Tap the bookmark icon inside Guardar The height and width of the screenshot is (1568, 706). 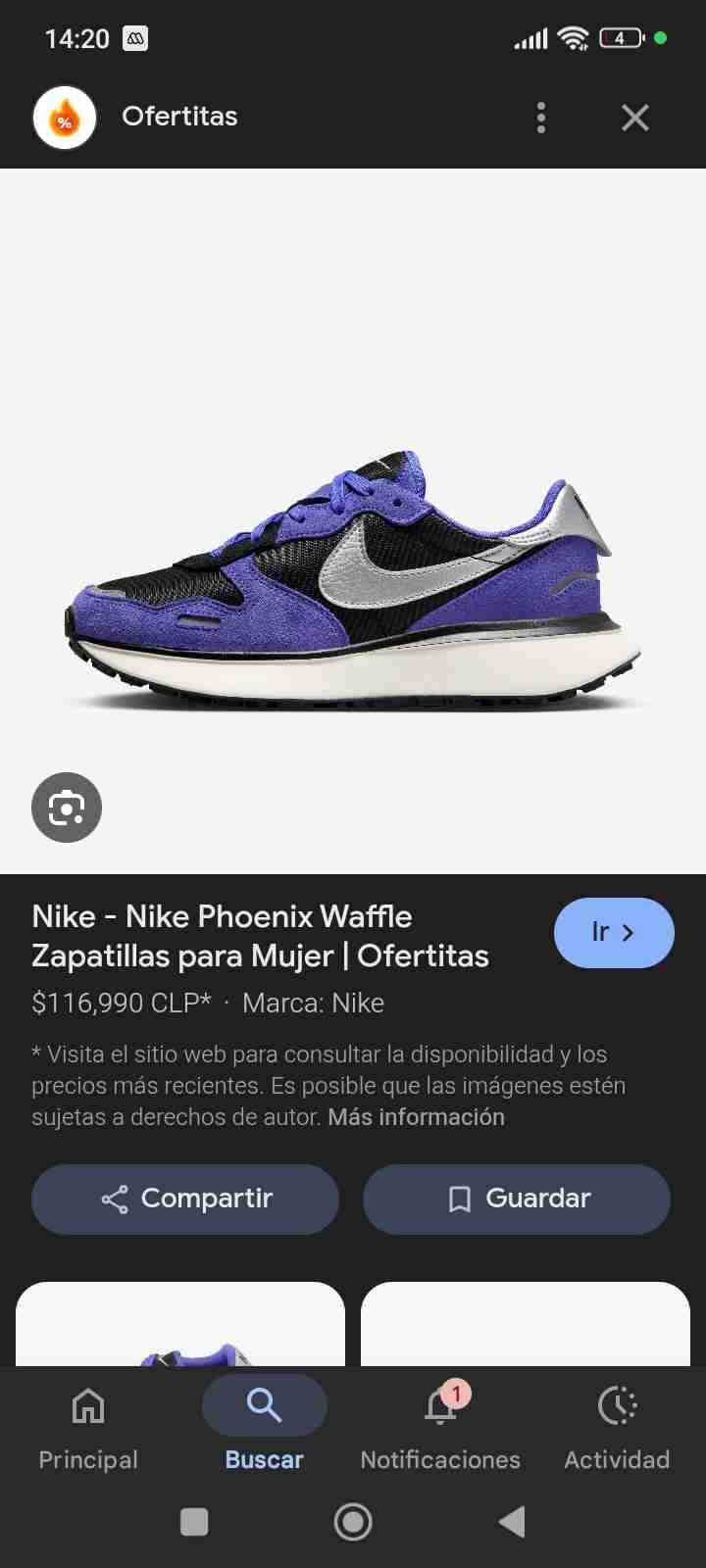coord(459,1199)
